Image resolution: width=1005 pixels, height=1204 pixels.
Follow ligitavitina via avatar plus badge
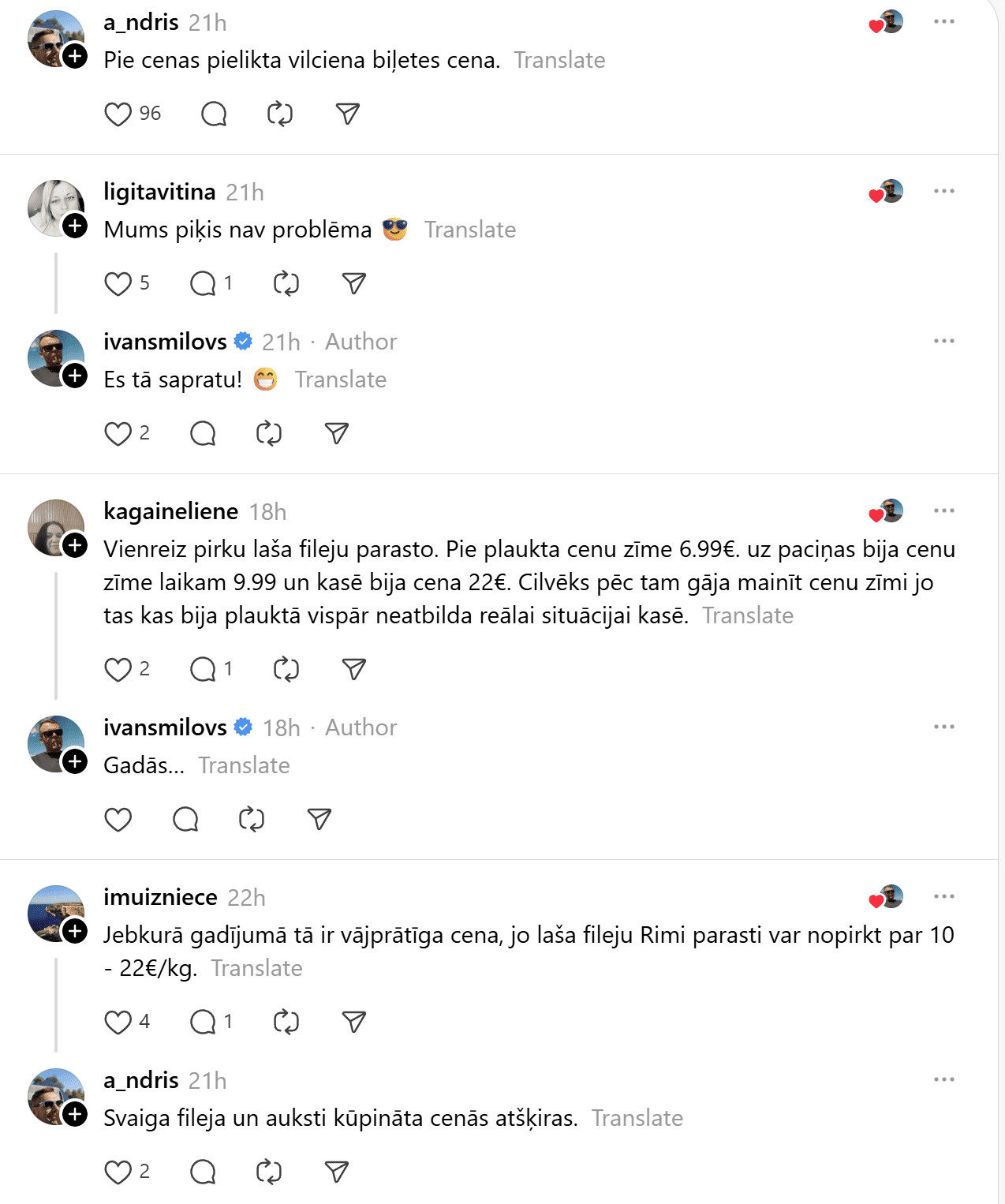75,226
